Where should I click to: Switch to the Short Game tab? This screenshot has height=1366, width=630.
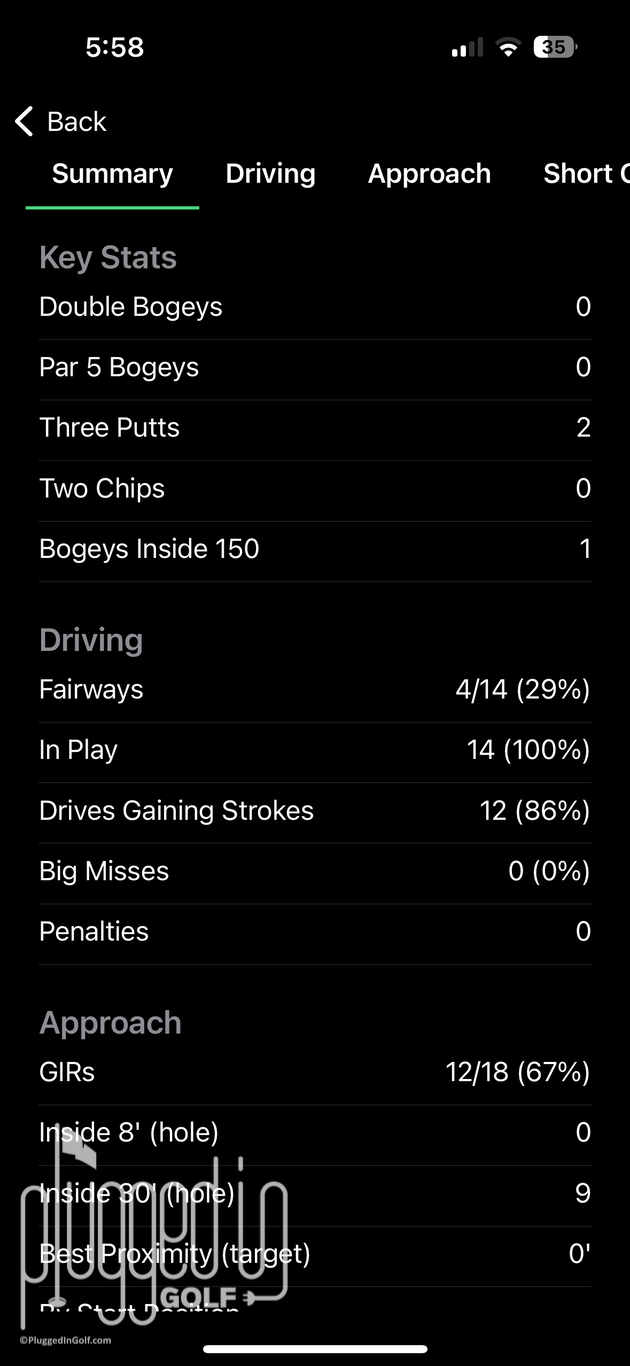586,174
